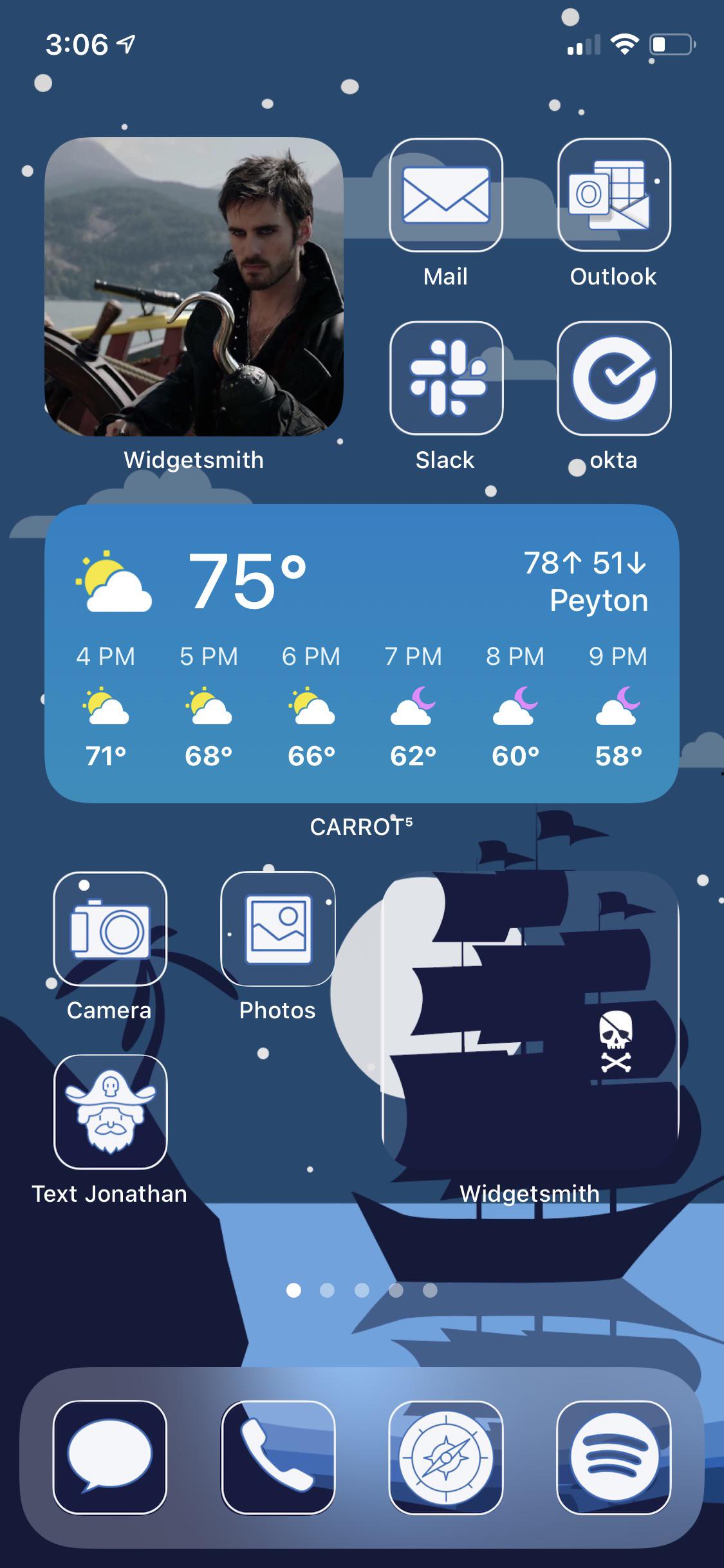
Task: Open the pirate ship Widgetsmith widget
Action: tap(530, 1020)
